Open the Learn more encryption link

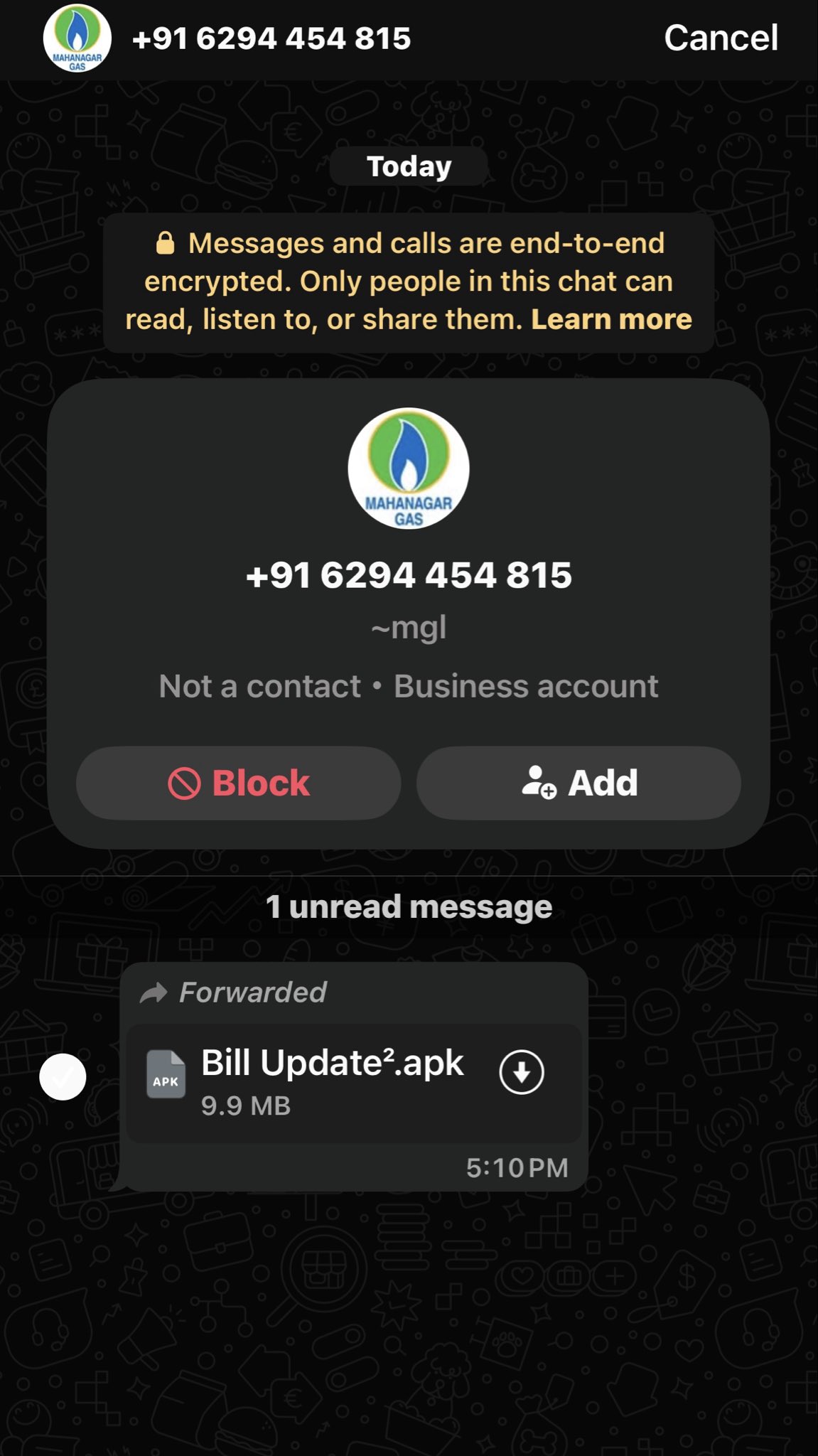pyautogui.click(x=611, y=320)
